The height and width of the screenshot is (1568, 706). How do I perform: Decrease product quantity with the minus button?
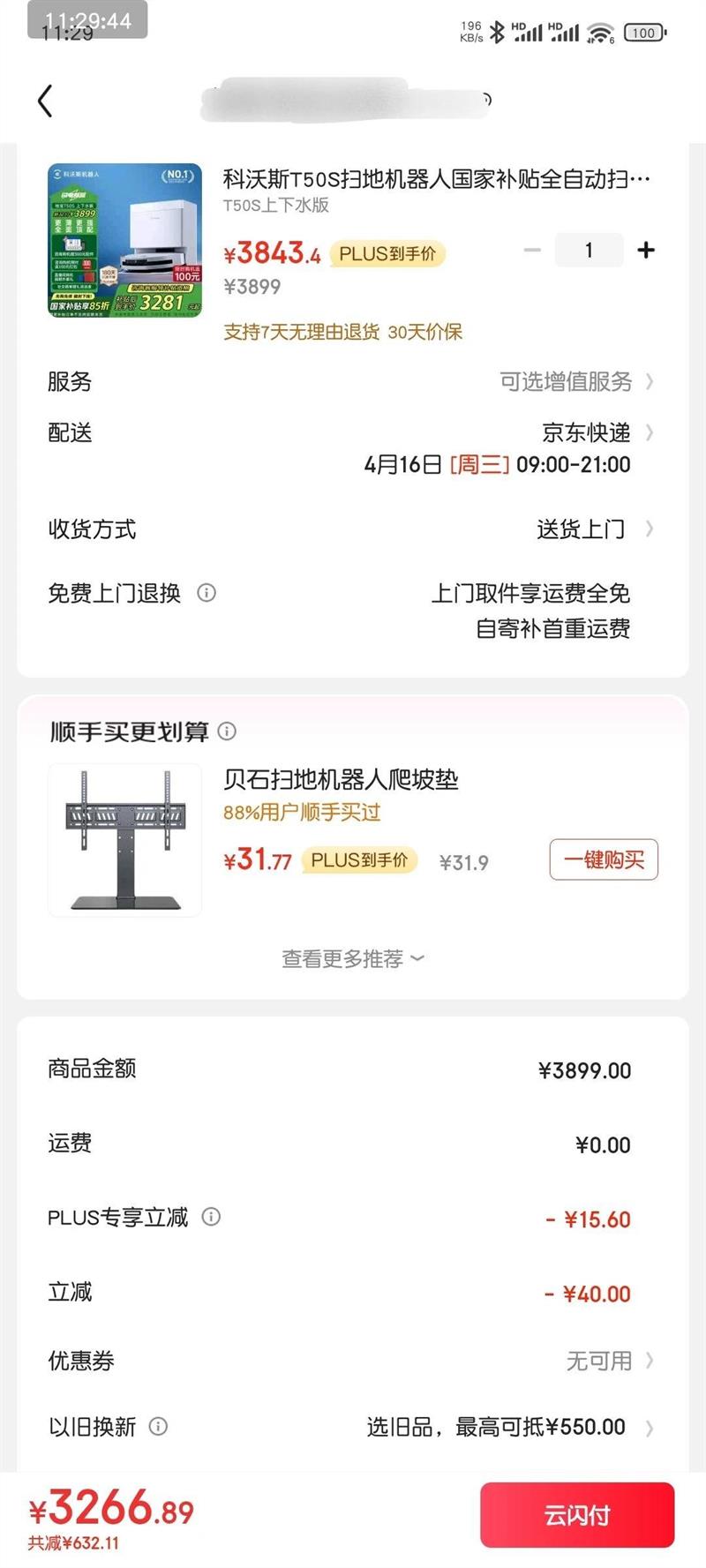(x=532, y=251)
